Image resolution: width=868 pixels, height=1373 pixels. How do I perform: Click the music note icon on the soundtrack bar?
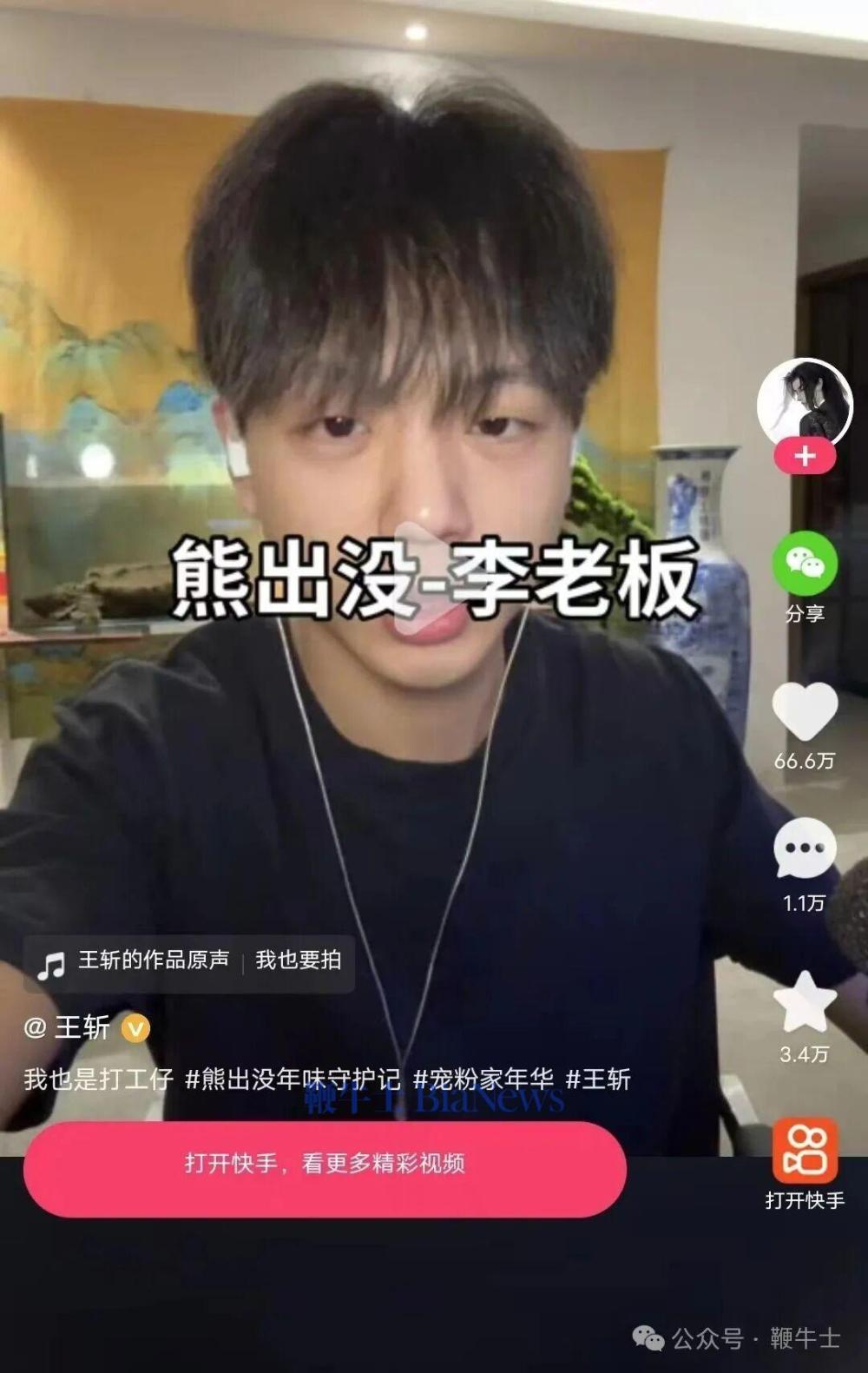pyautogui.click(x=54, y=961)
